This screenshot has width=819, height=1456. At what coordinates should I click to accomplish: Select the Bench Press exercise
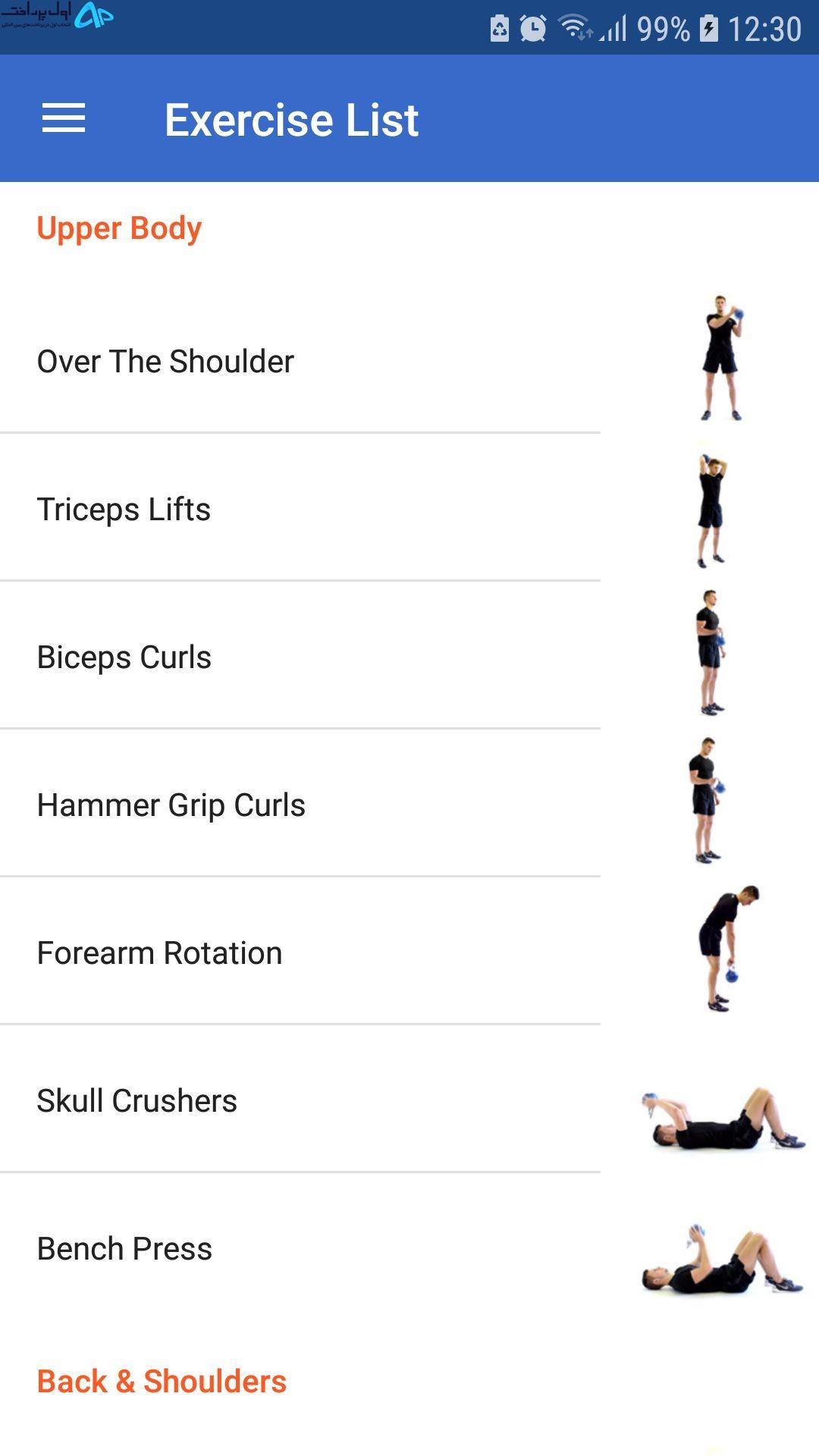point(409,1247)
